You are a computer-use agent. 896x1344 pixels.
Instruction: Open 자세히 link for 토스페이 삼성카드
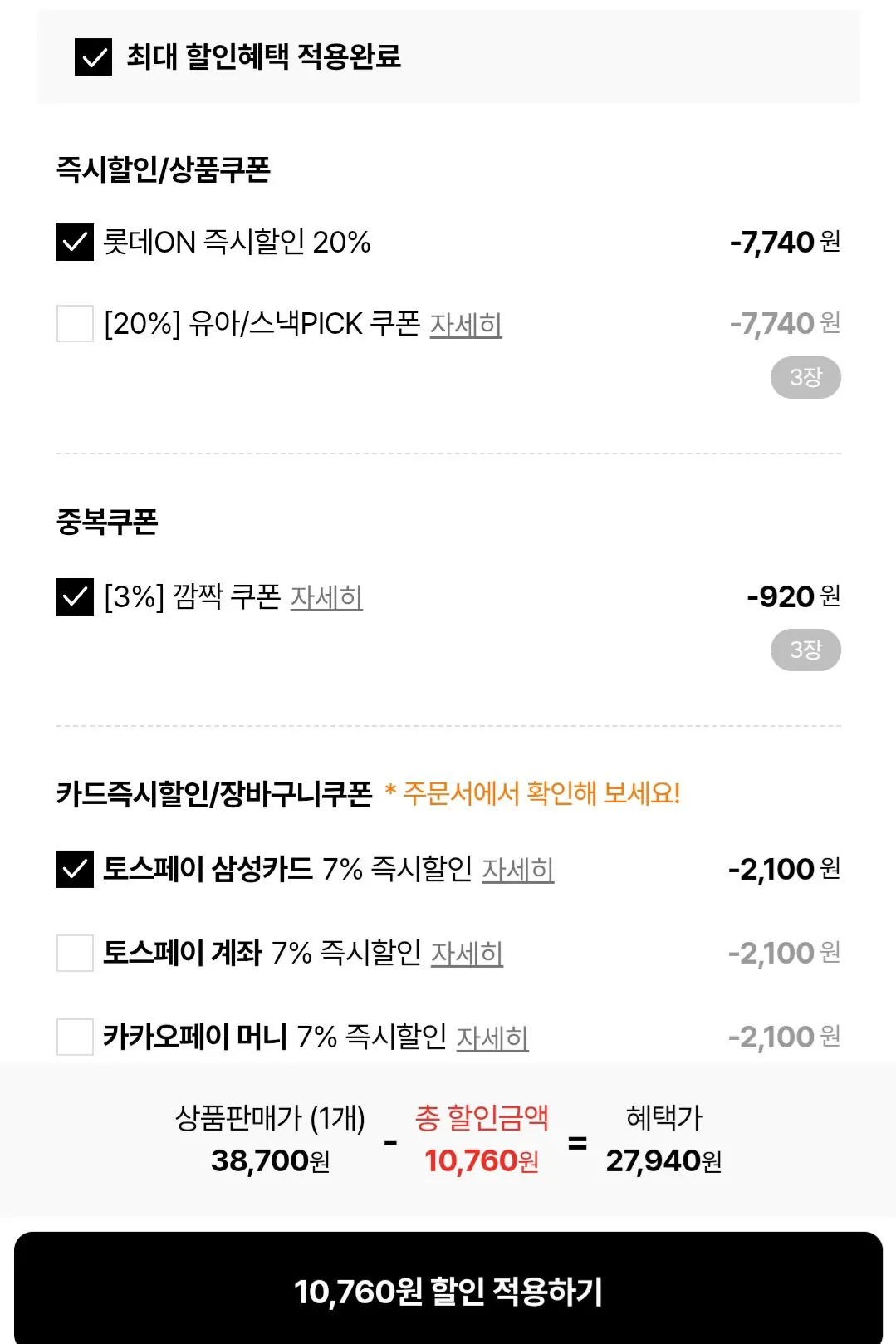pos(517,870)
